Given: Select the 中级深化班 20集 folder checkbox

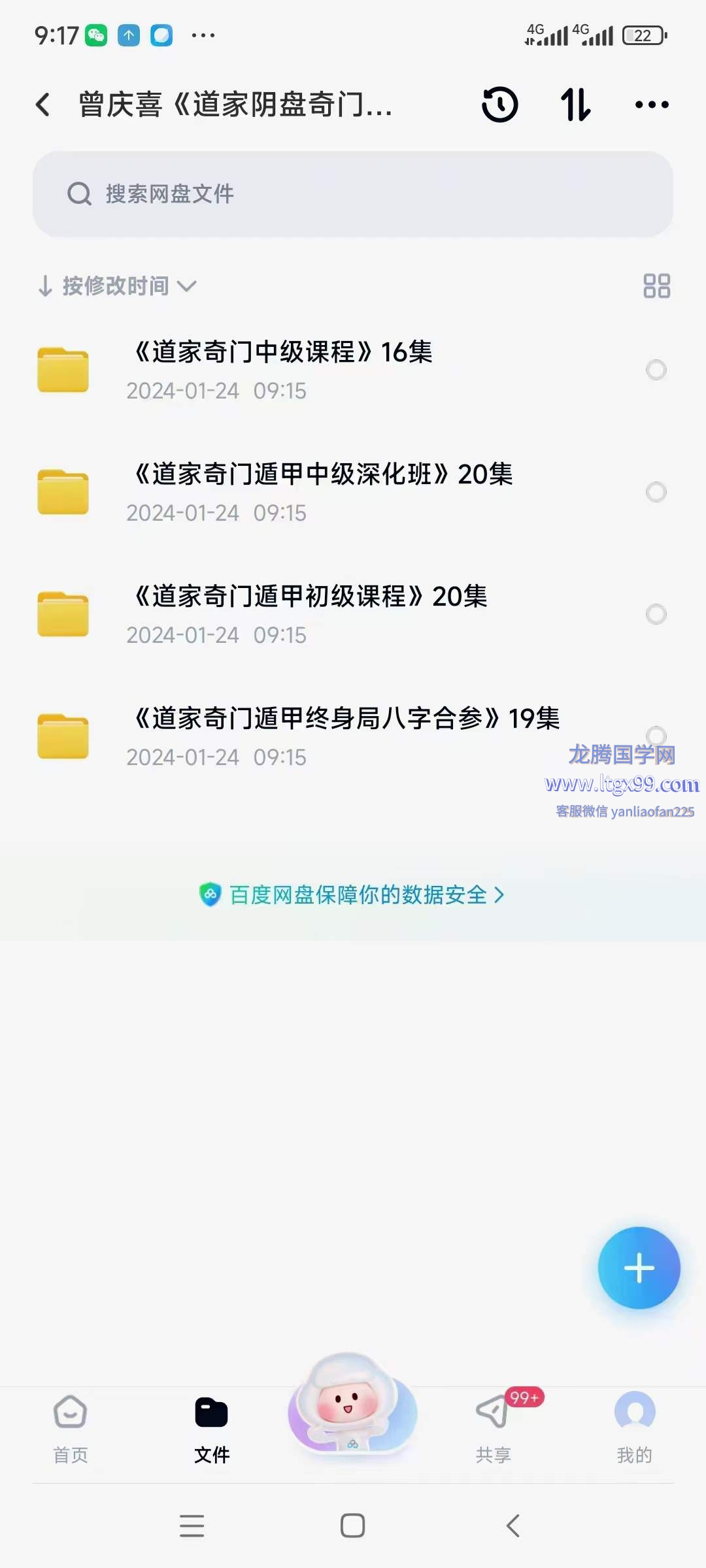Looking at the screenshot, I should point(656,492).
